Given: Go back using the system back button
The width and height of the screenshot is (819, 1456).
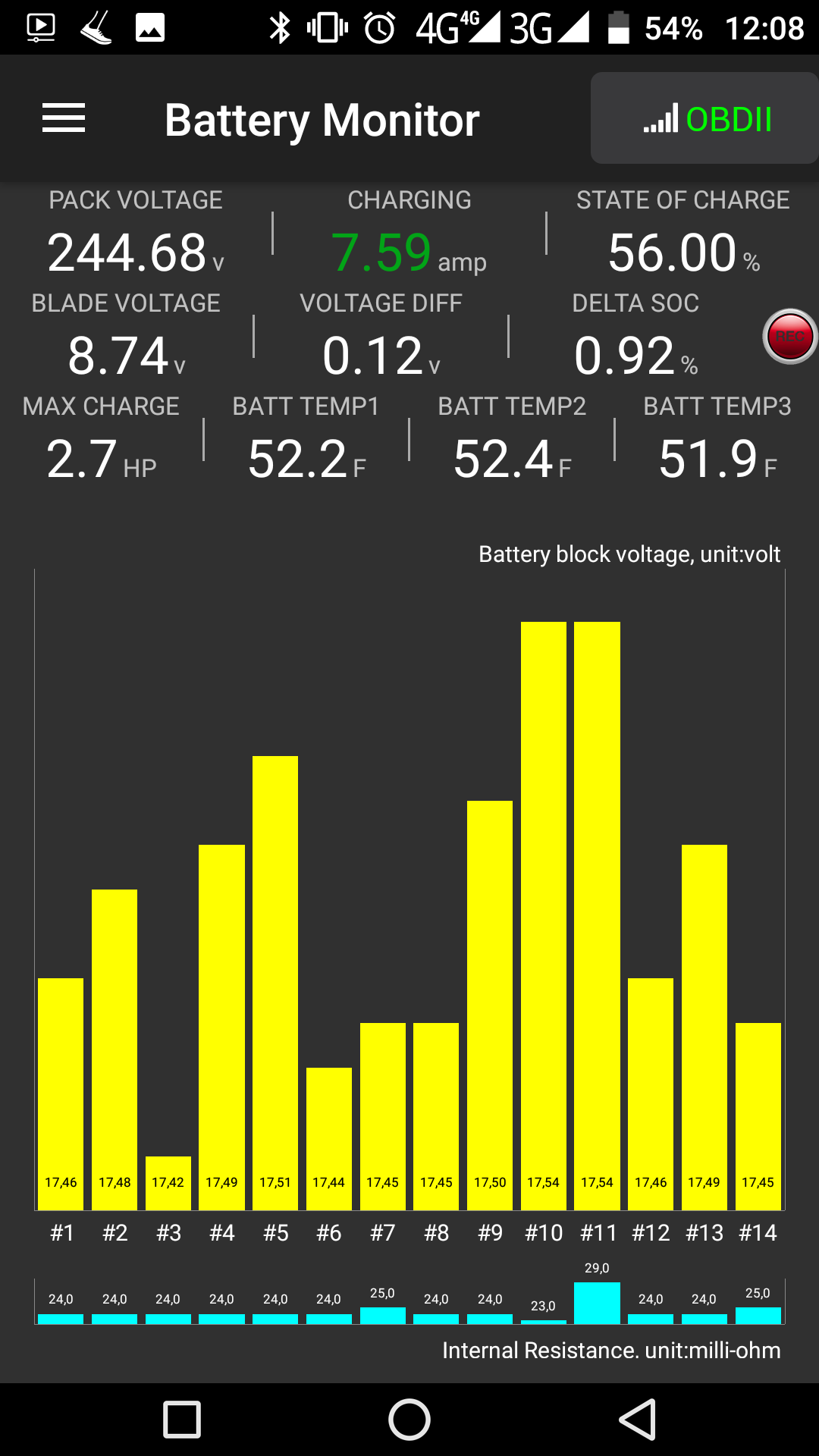Looking at the screenshot, I should point(638,1420).
